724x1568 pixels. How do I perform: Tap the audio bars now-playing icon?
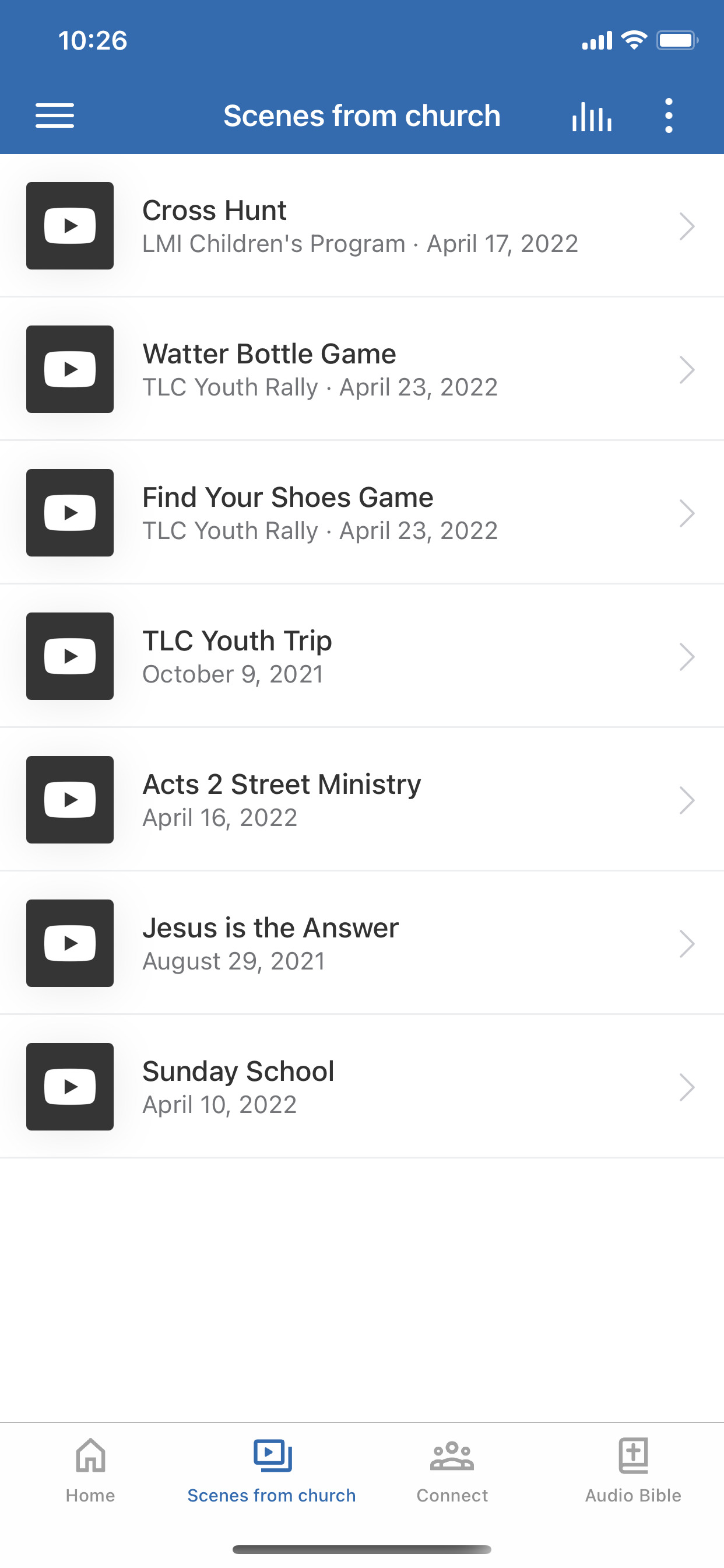tap(591, 116)
